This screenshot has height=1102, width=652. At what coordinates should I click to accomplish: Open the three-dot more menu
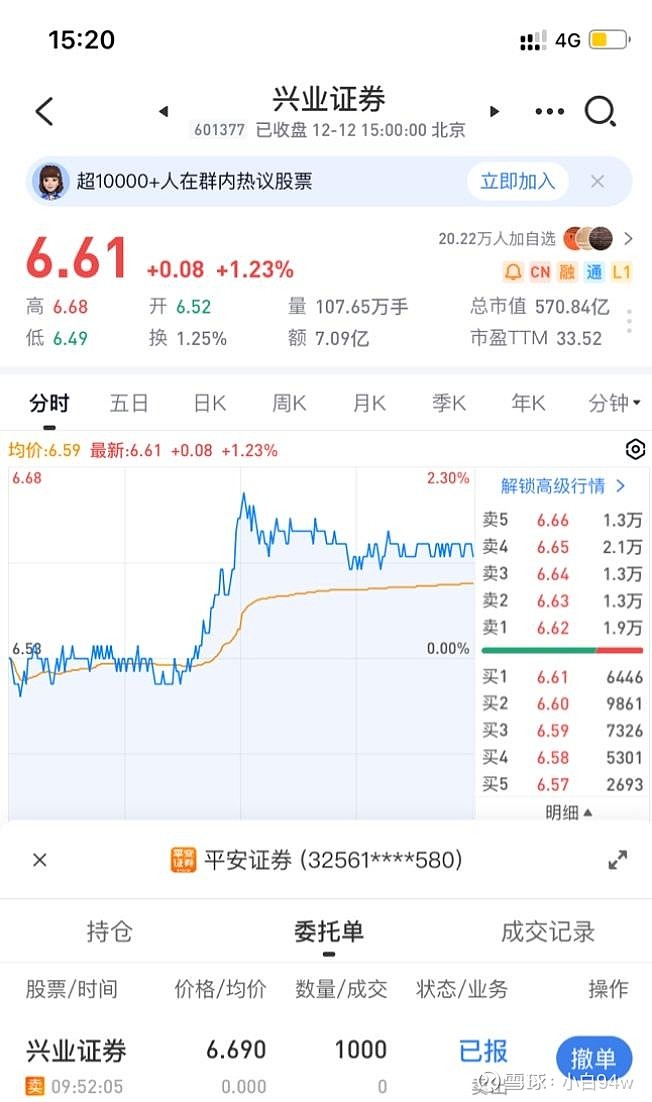coord(550,111)
